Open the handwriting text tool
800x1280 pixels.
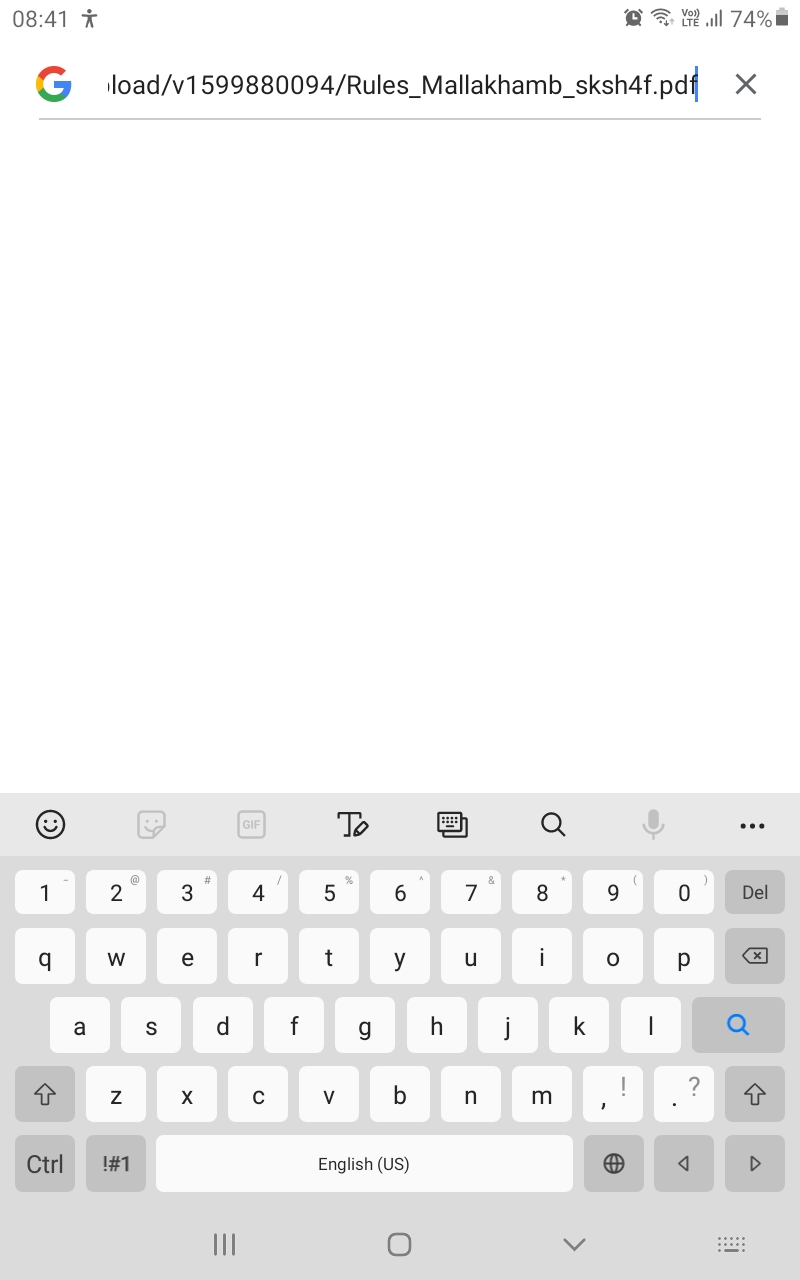point(352,824)
